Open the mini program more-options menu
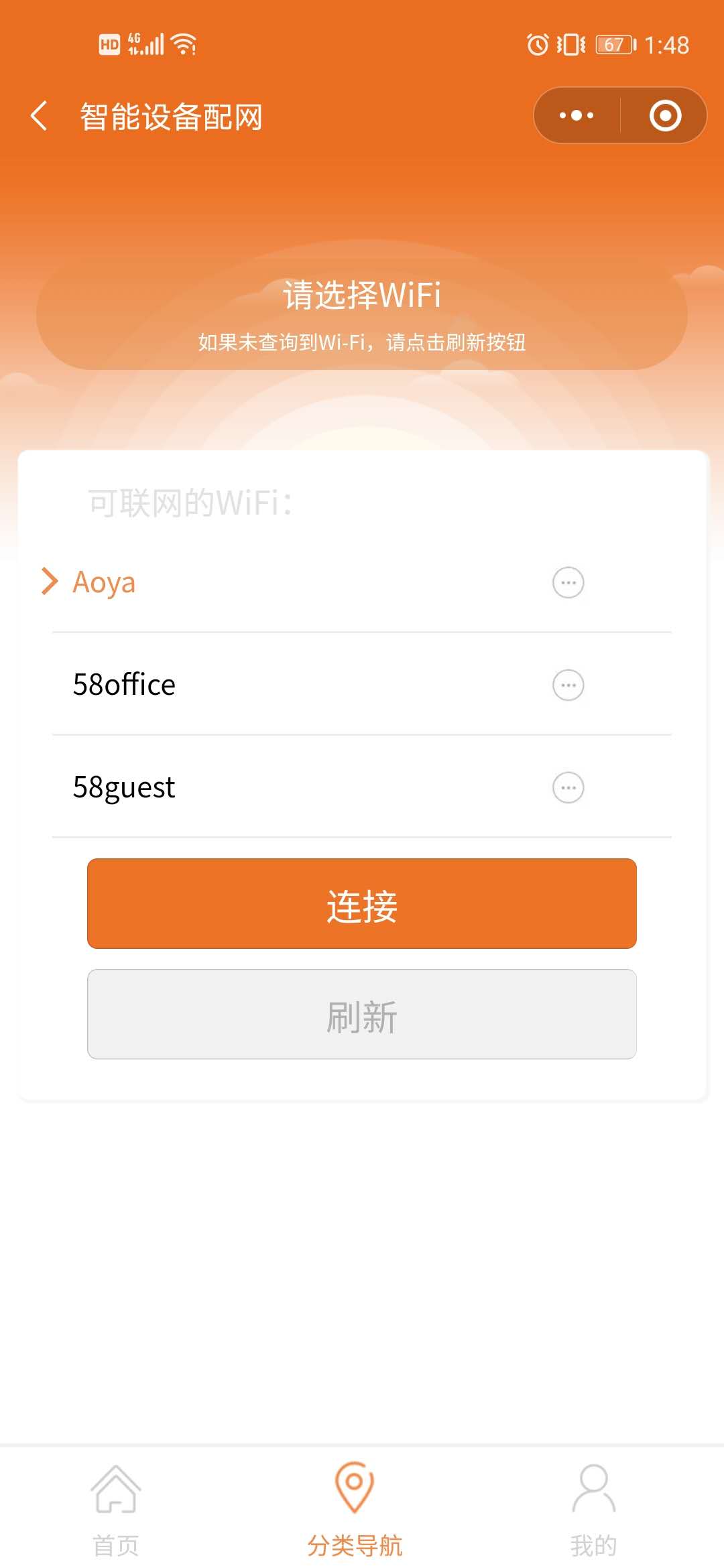Image resolution: width=724 pixels, height=1568 pixels. 577,115
